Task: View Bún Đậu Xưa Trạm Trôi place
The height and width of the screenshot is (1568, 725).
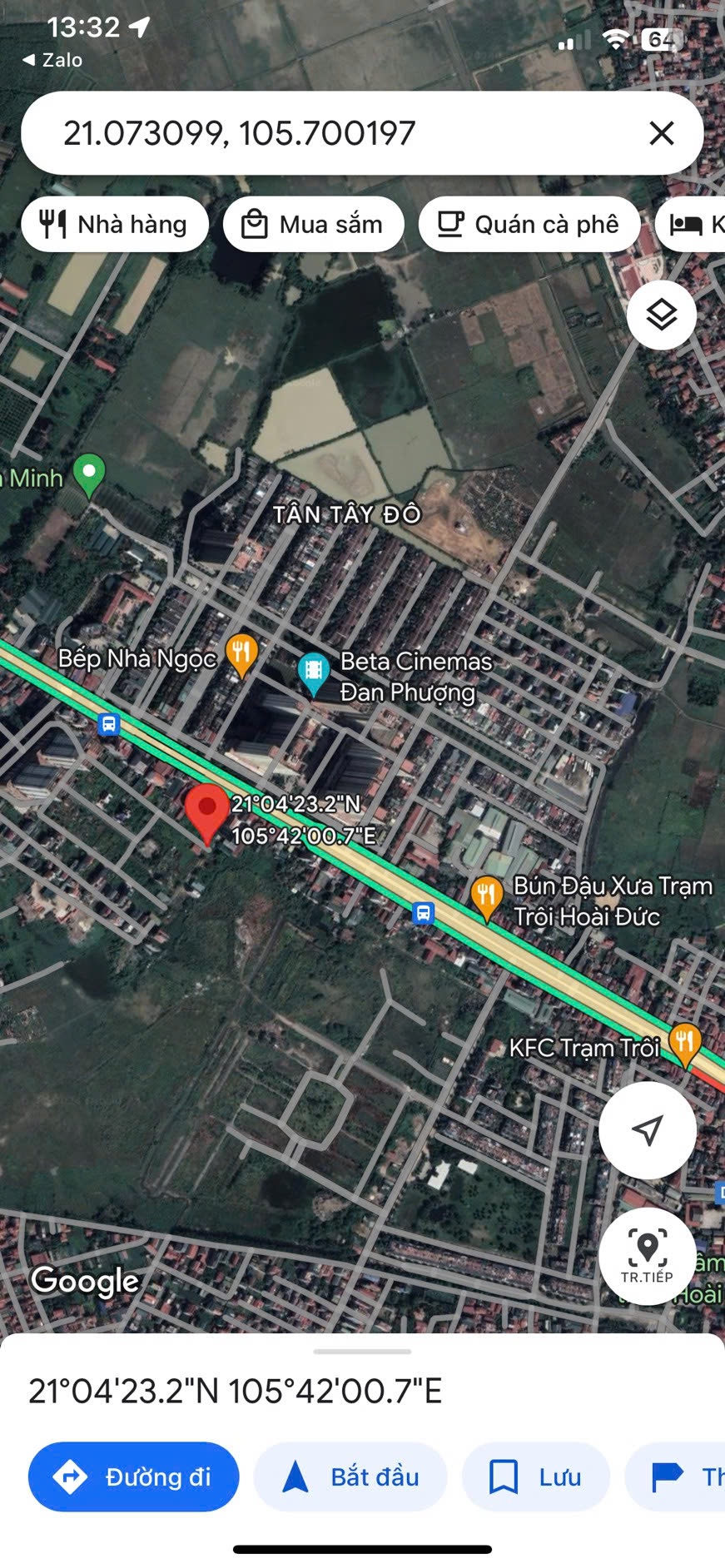Action: 486,899
